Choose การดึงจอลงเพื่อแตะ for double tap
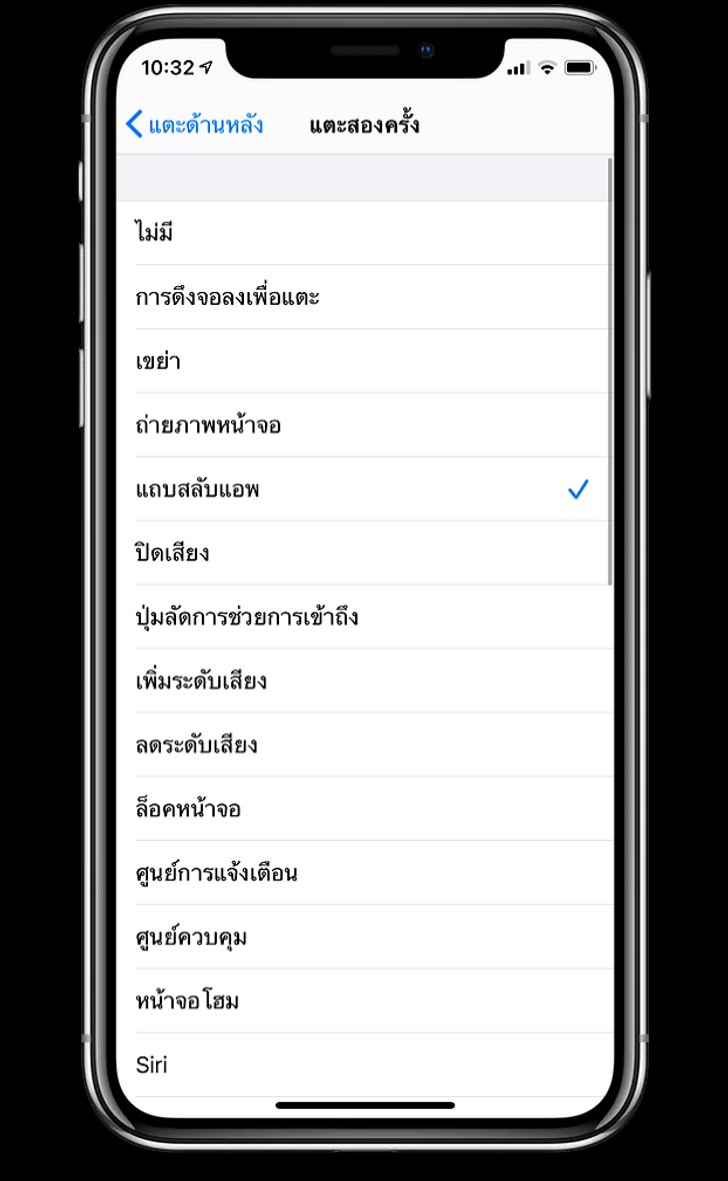 pyautogui.click(x=364, y=297)
